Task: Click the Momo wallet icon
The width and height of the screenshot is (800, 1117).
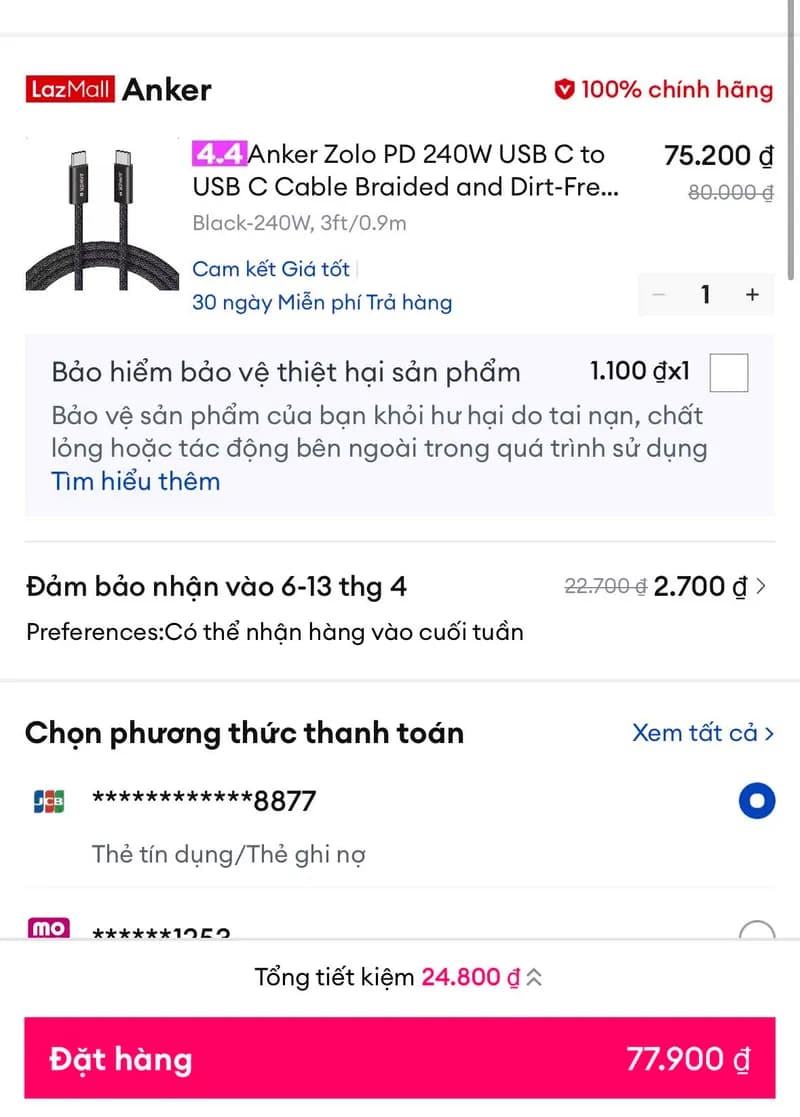Action: (x=46, y=928)
